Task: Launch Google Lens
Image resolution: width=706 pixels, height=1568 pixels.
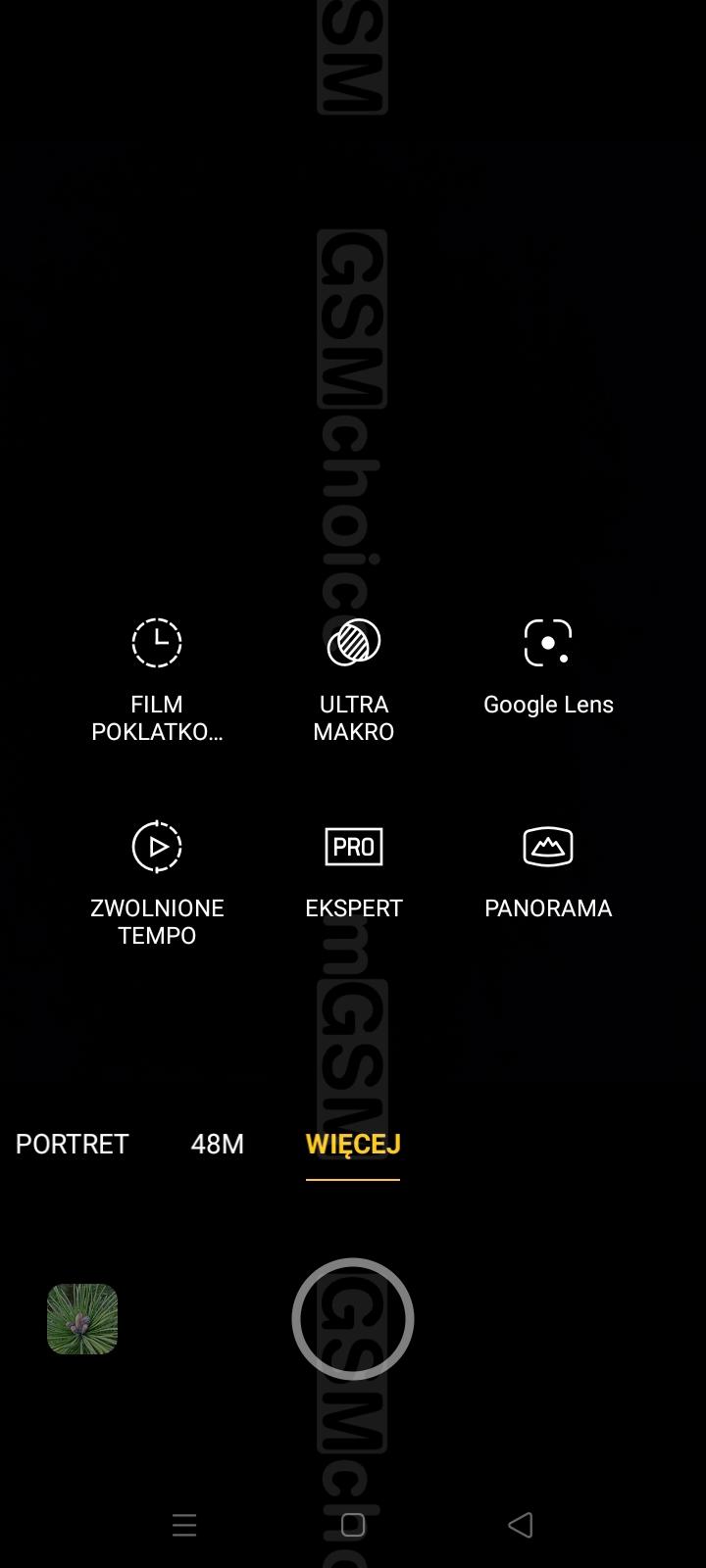Action: click(548, 667)
